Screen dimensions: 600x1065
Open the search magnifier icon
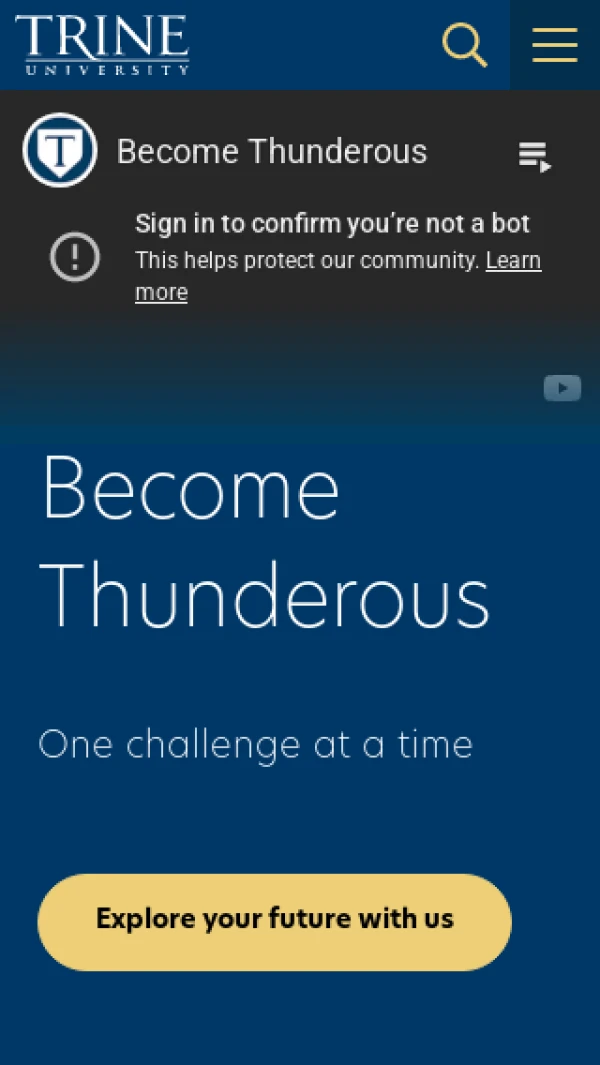point(464,45)
